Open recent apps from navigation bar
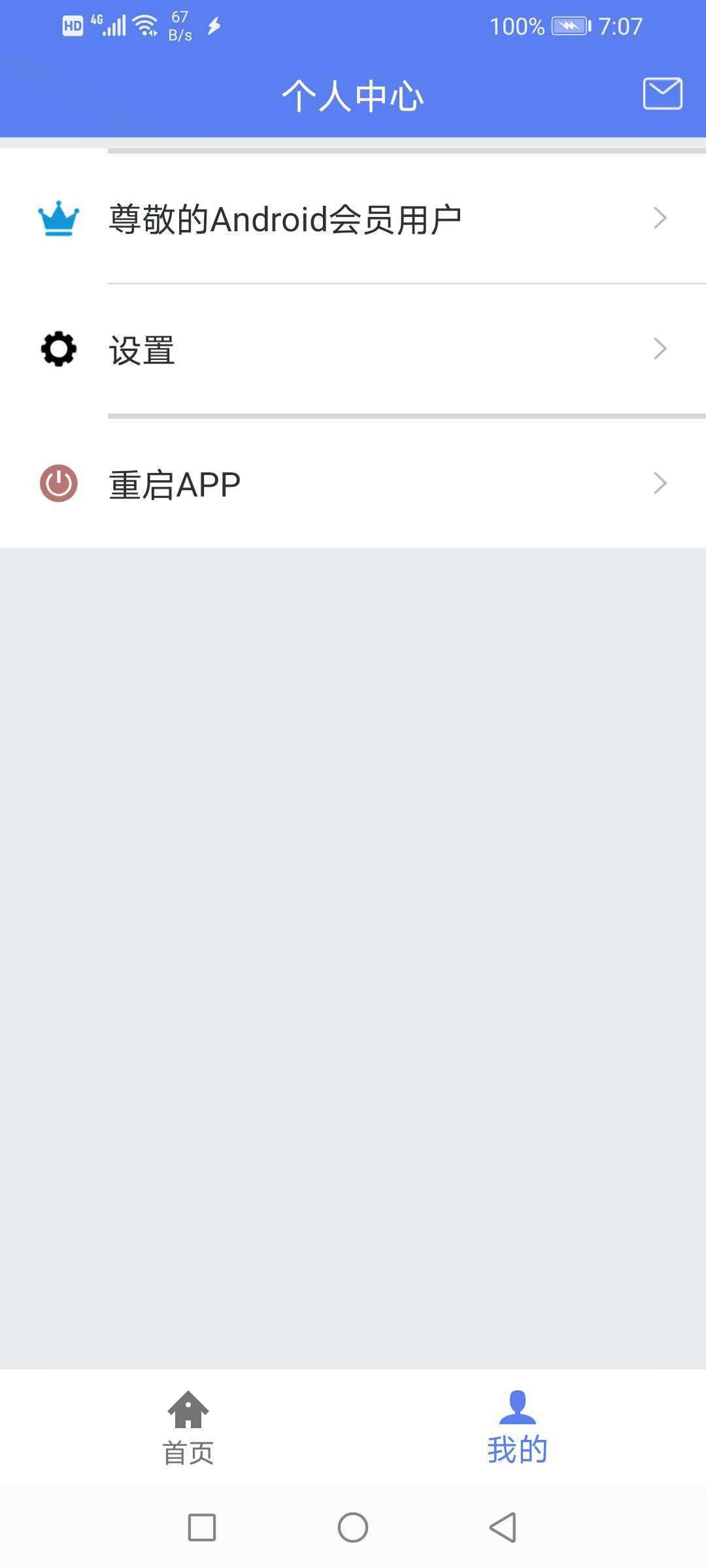The width and height of the screenshot is (706, 1568). [x=202, y=1527]
